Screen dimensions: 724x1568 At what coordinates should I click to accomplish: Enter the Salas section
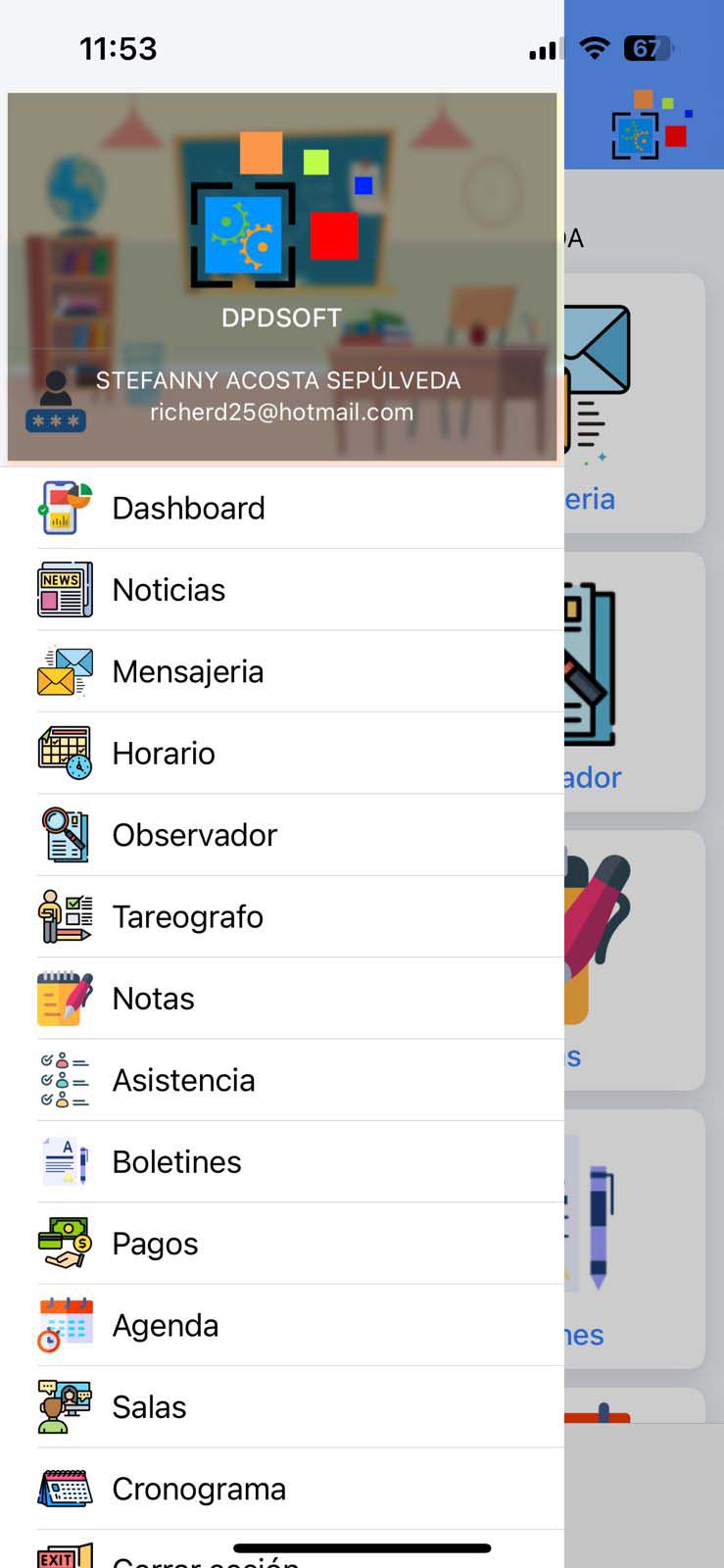click(x=282, y=1406)
